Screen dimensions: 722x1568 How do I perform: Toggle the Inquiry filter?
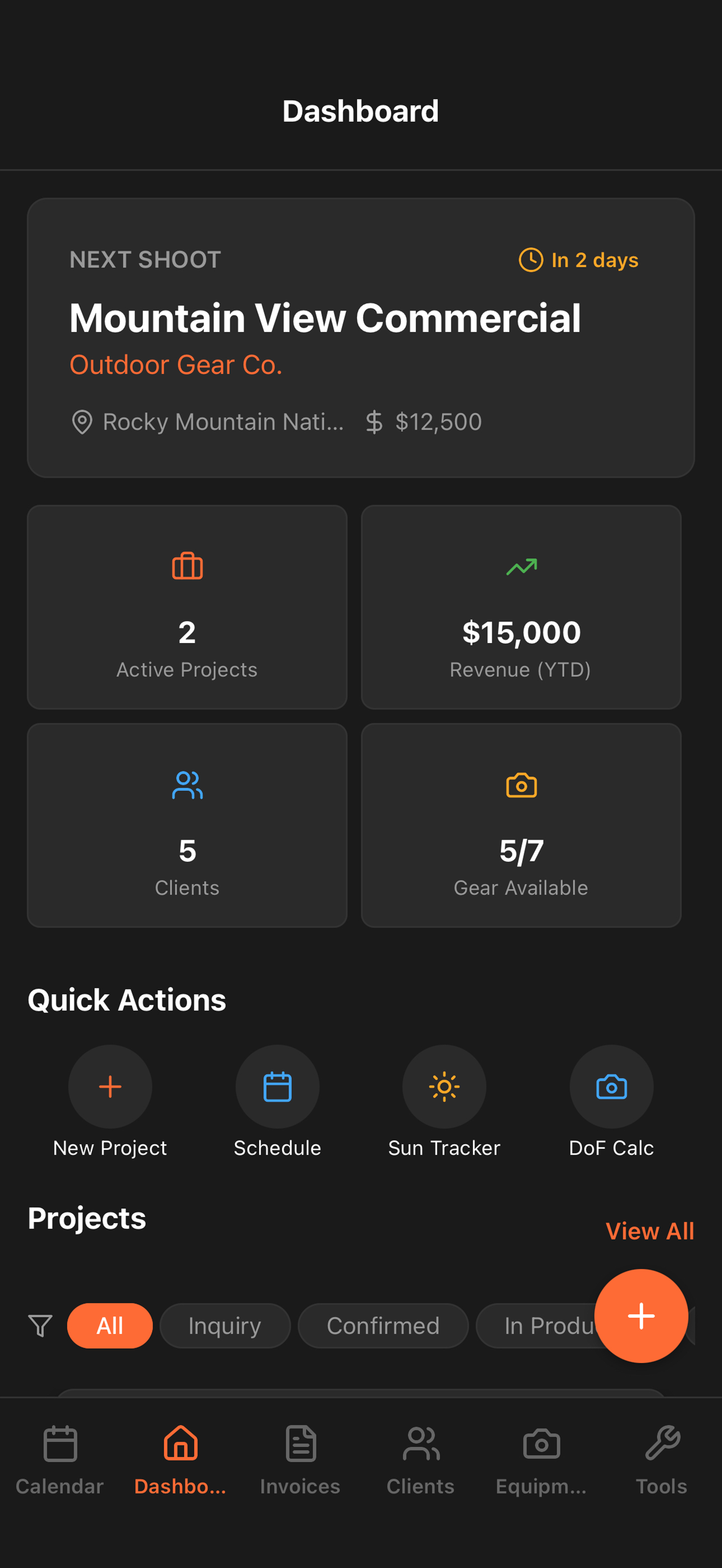coord(225,1326)
